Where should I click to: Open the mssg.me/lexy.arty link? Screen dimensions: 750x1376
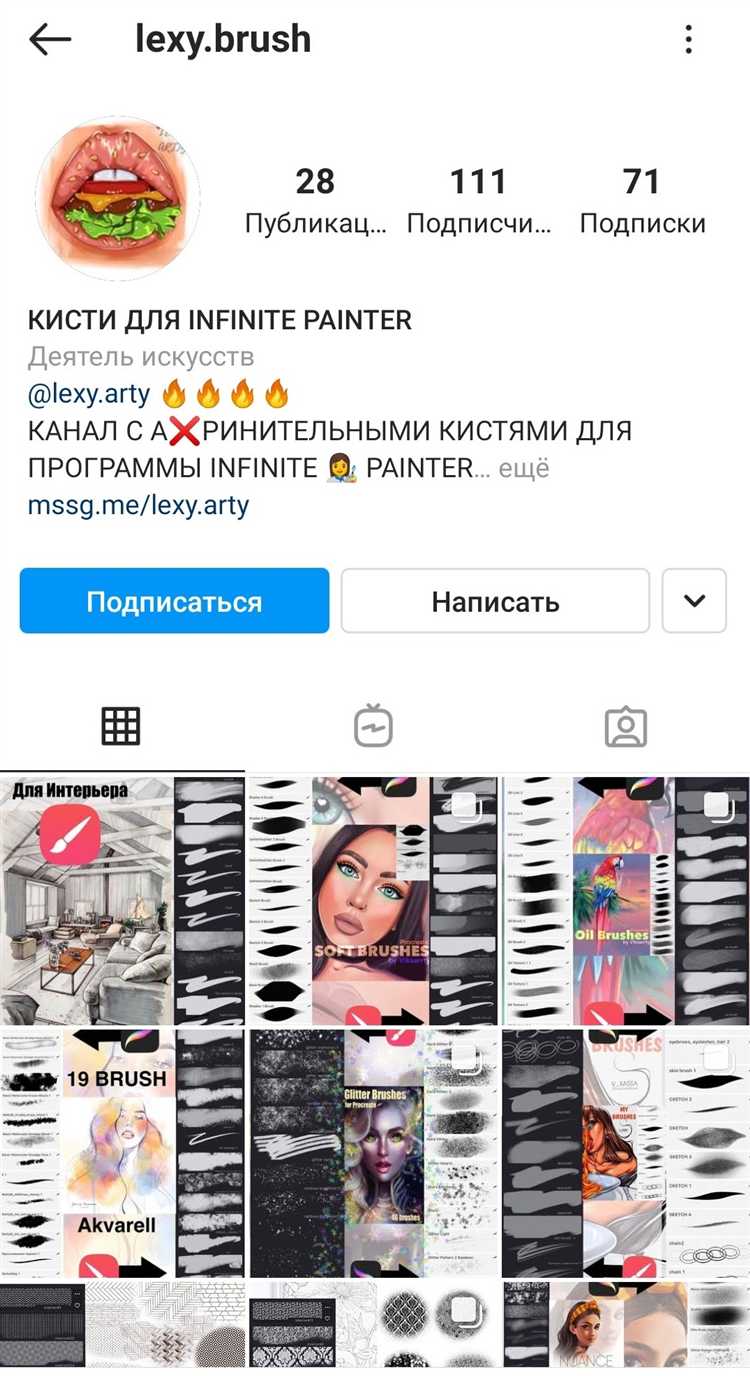click(x=138, y=505)
